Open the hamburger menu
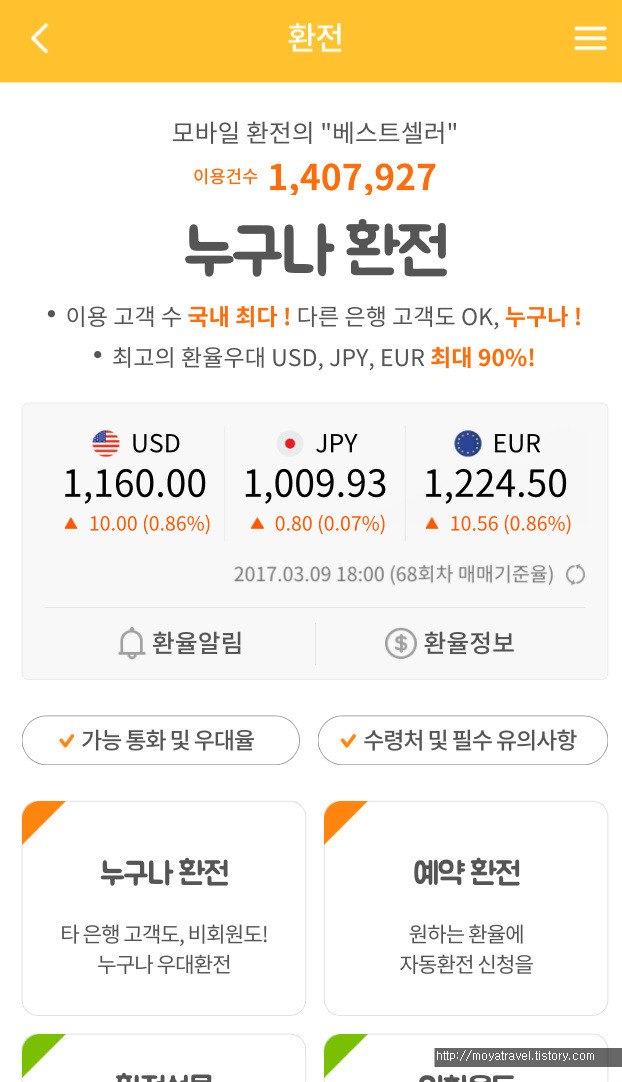The height and width of the screenshot is (1082, 622). pyautogui.click(x=590, y=38)
